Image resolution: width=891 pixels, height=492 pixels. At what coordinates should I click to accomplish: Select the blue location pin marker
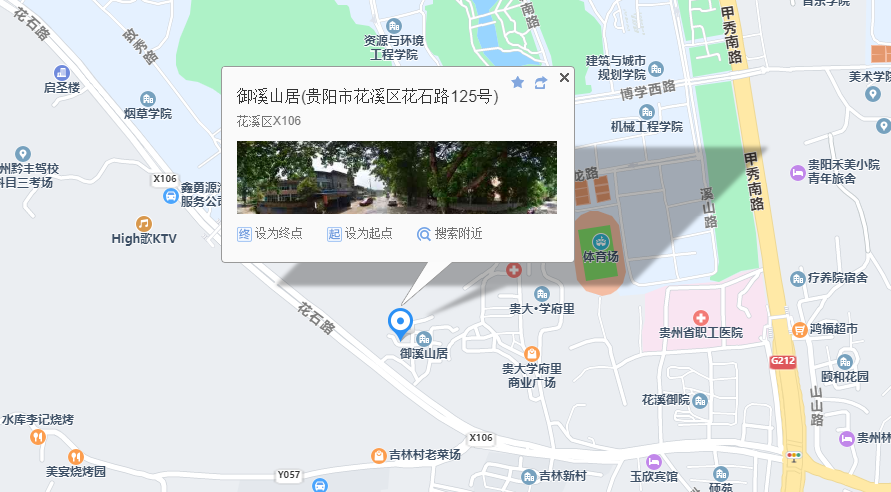400,322
